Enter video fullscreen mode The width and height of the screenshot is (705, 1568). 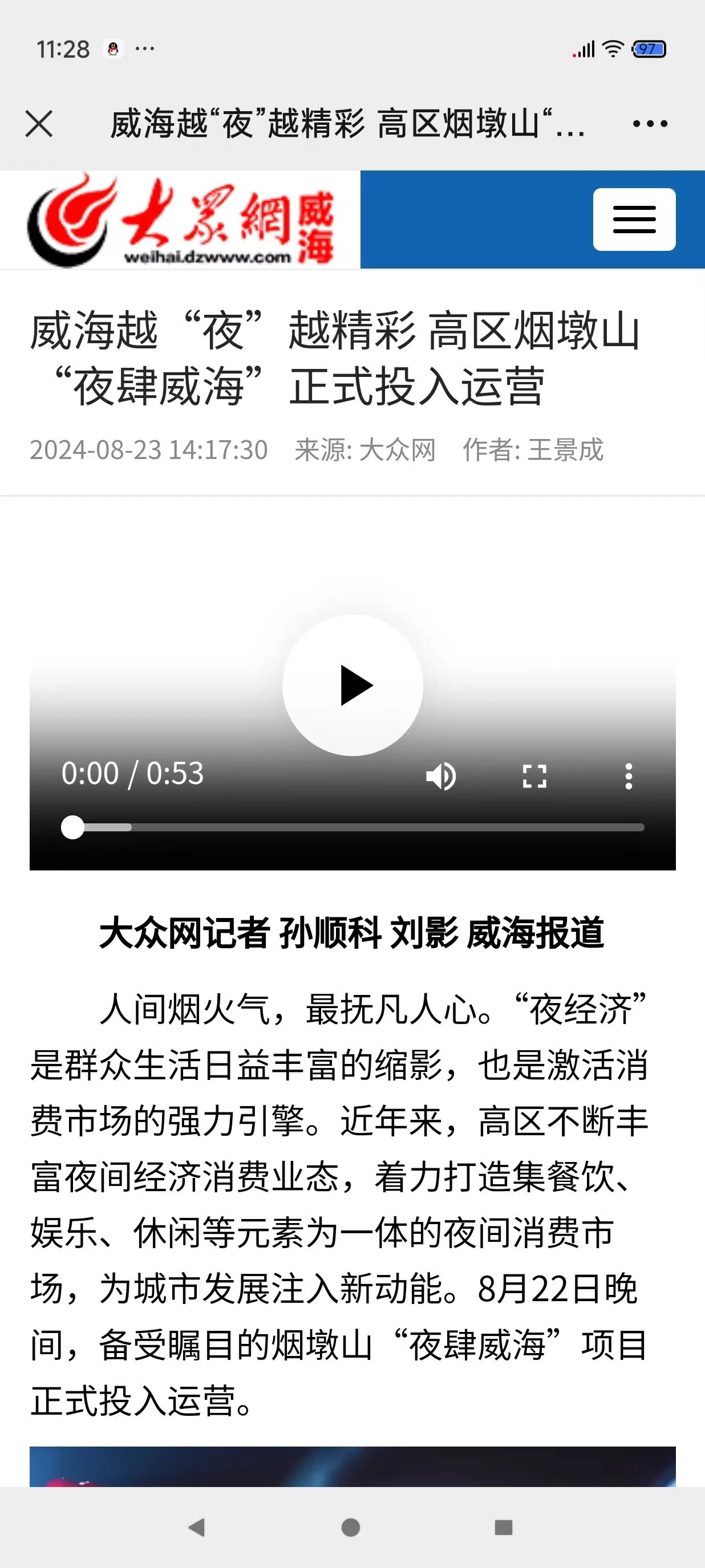[x=534, y=776]
